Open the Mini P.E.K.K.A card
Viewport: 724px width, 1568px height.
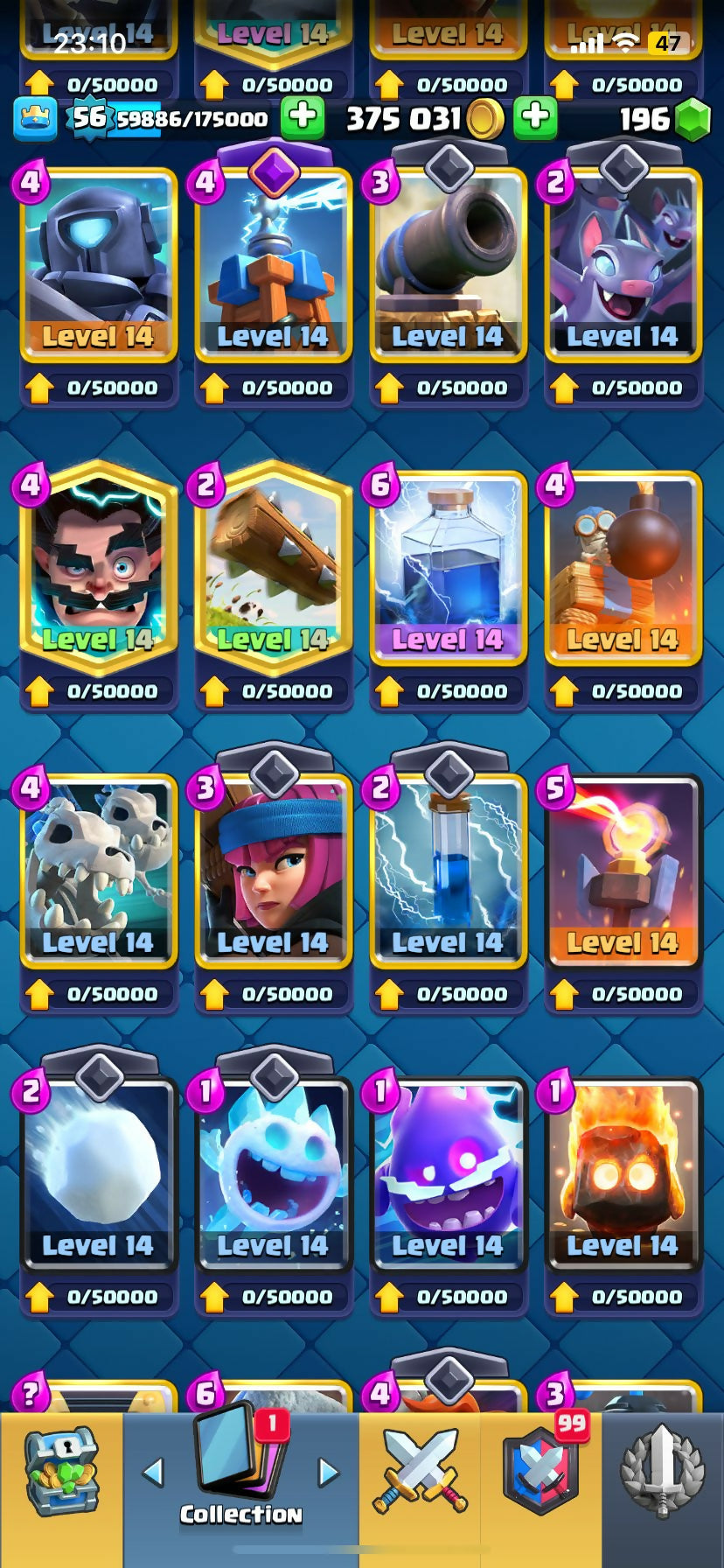(98, 262)
